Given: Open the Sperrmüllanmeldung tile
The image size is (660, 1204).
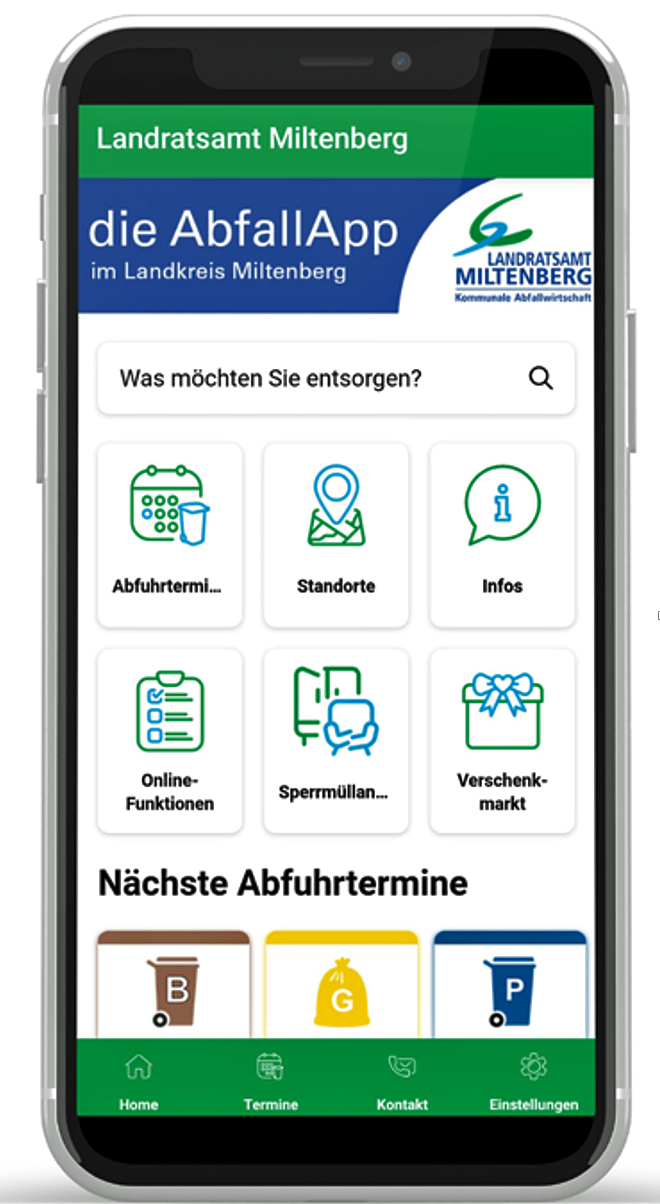Looking at the screenshot, I should tap(336, 740).
